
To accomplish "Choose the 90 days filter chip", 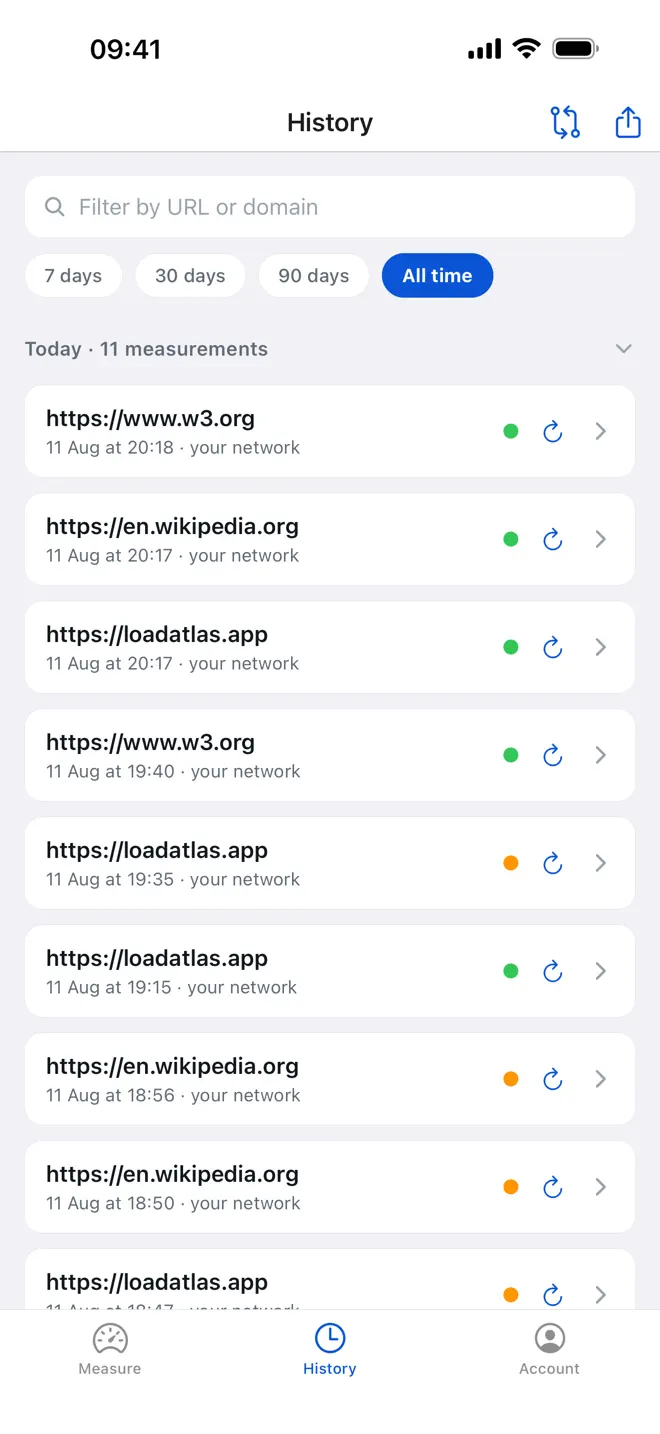I will click(x=314, y=276).
